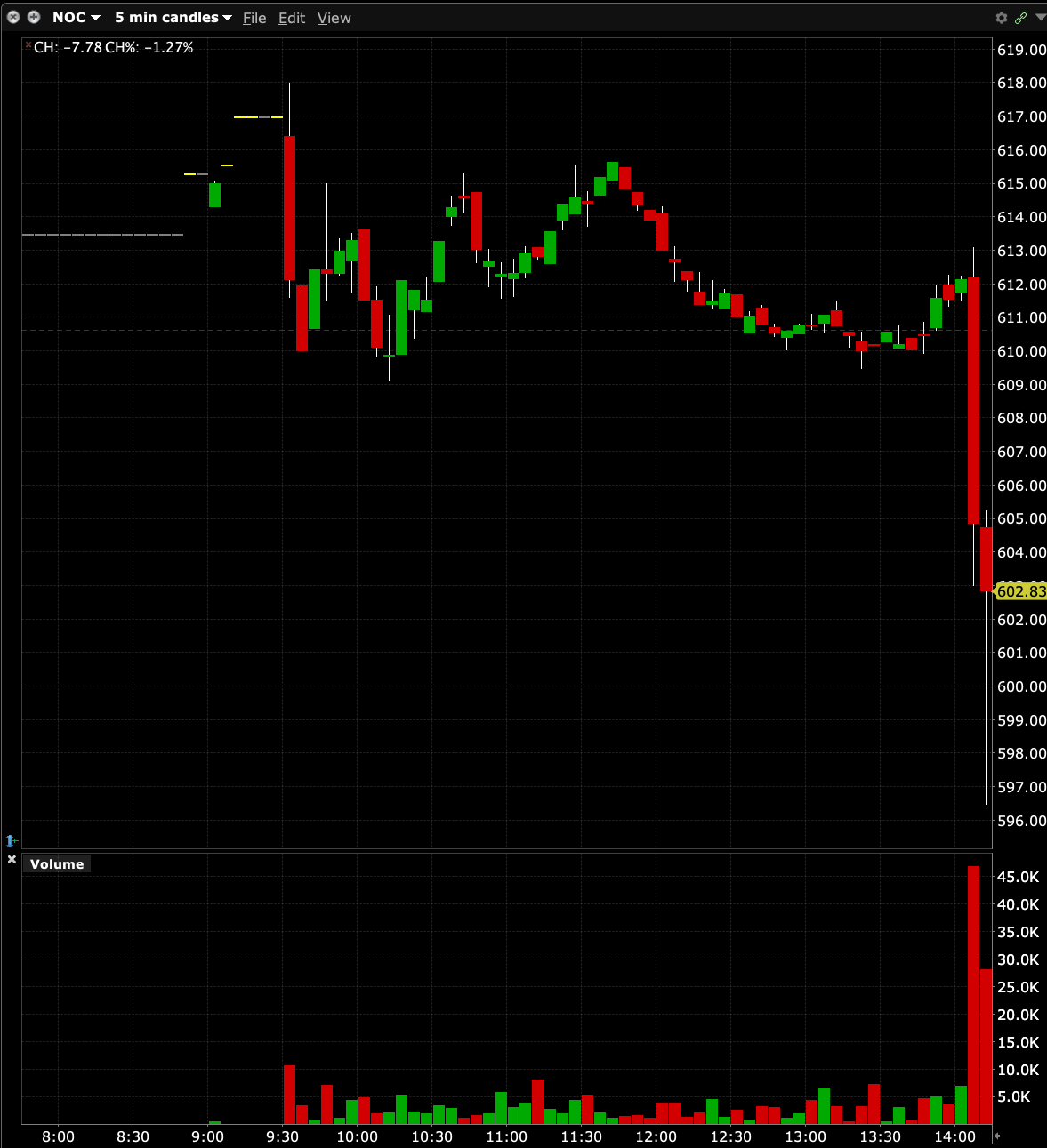Remove the CH change readout
Image resolution: width=1047 pixels, height=1148 pixels.
(28, 44)
